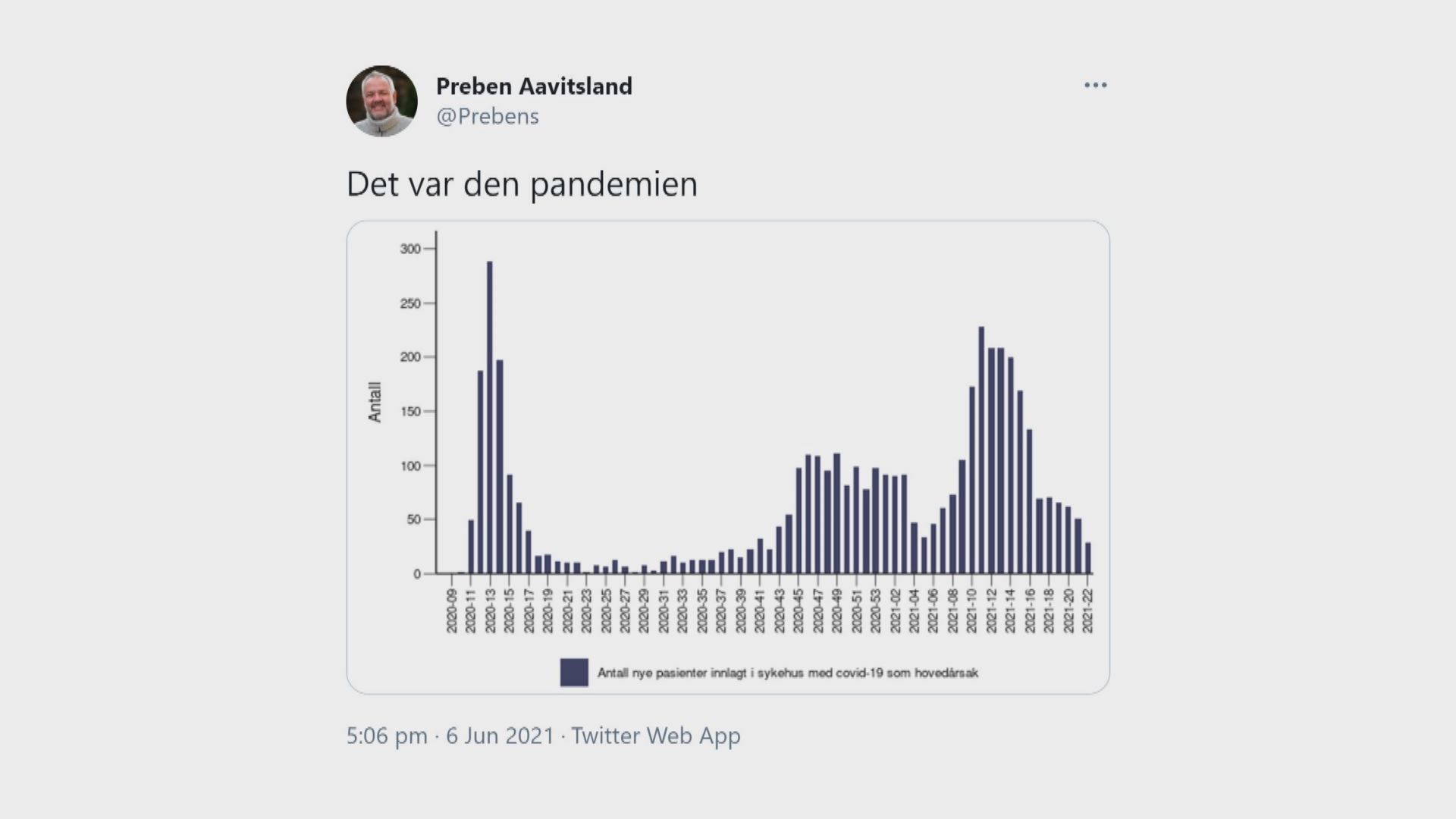1456x819 pixels.
Task: Open the 5:06 pm · 6 Jun 2021 timestamp
Action: 450,736
